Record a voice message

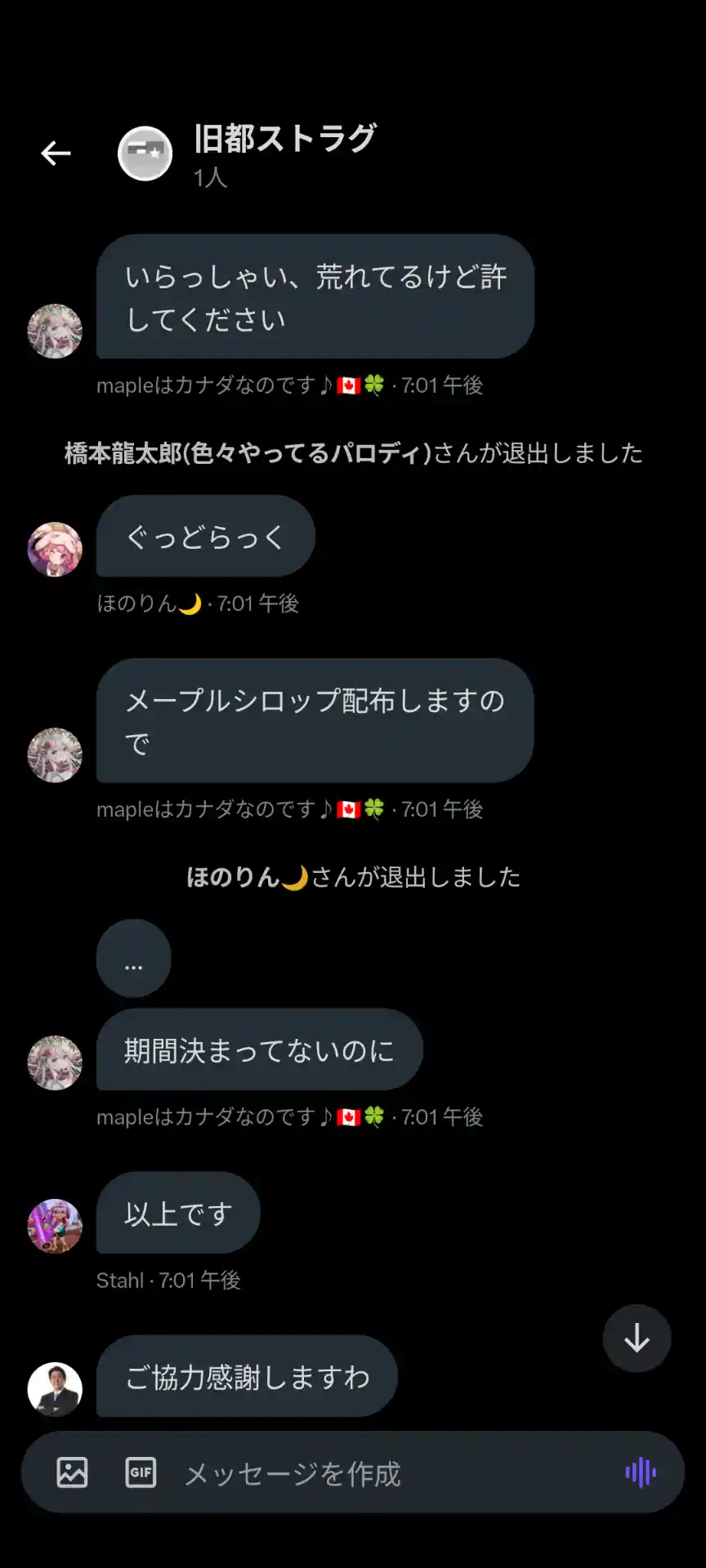tap(641, 1472)
